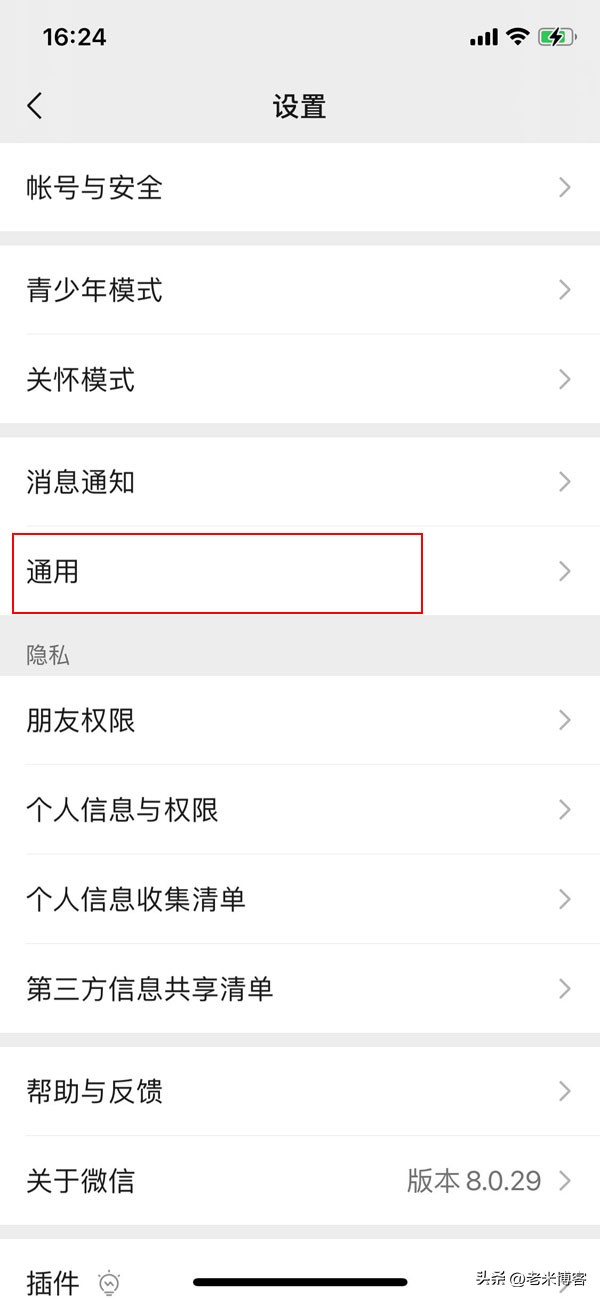
Task: Open 朋友权限
Action: tap(300, 720)
